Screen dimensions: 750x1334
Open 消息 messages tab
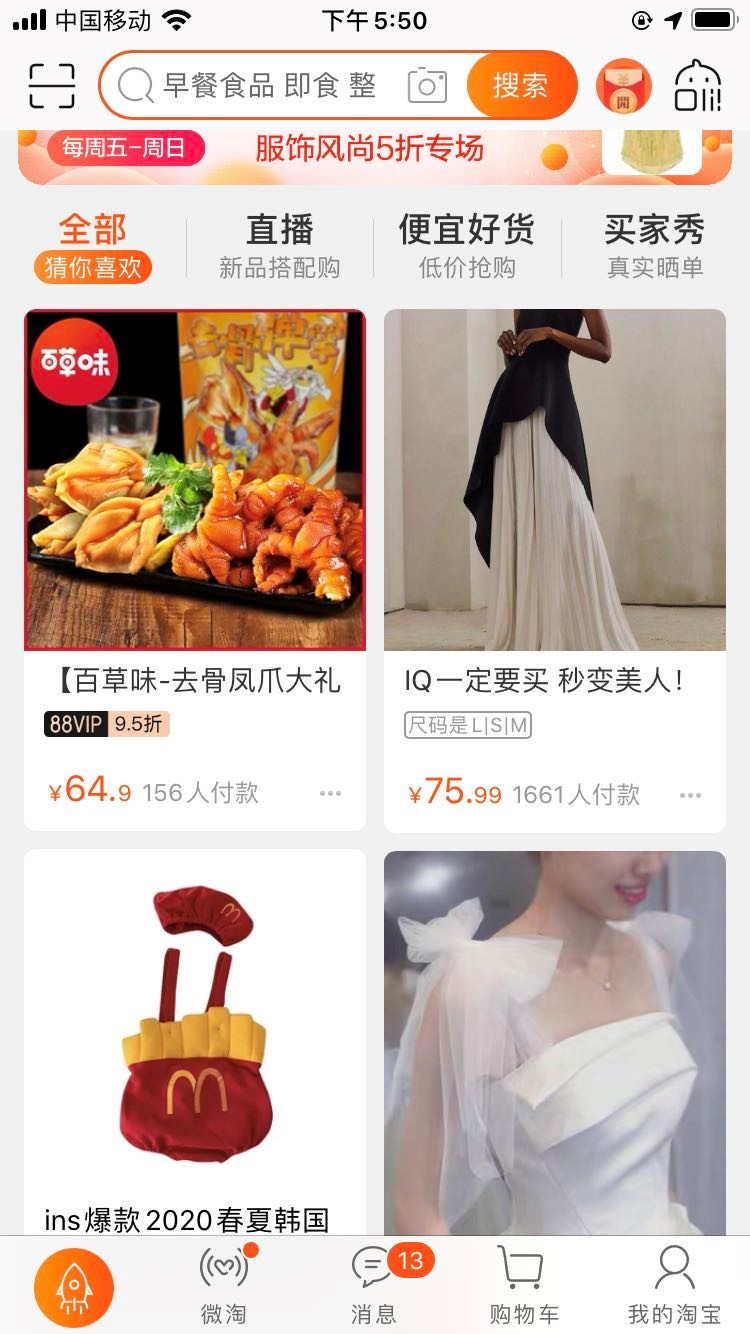tap(374, 1285)
